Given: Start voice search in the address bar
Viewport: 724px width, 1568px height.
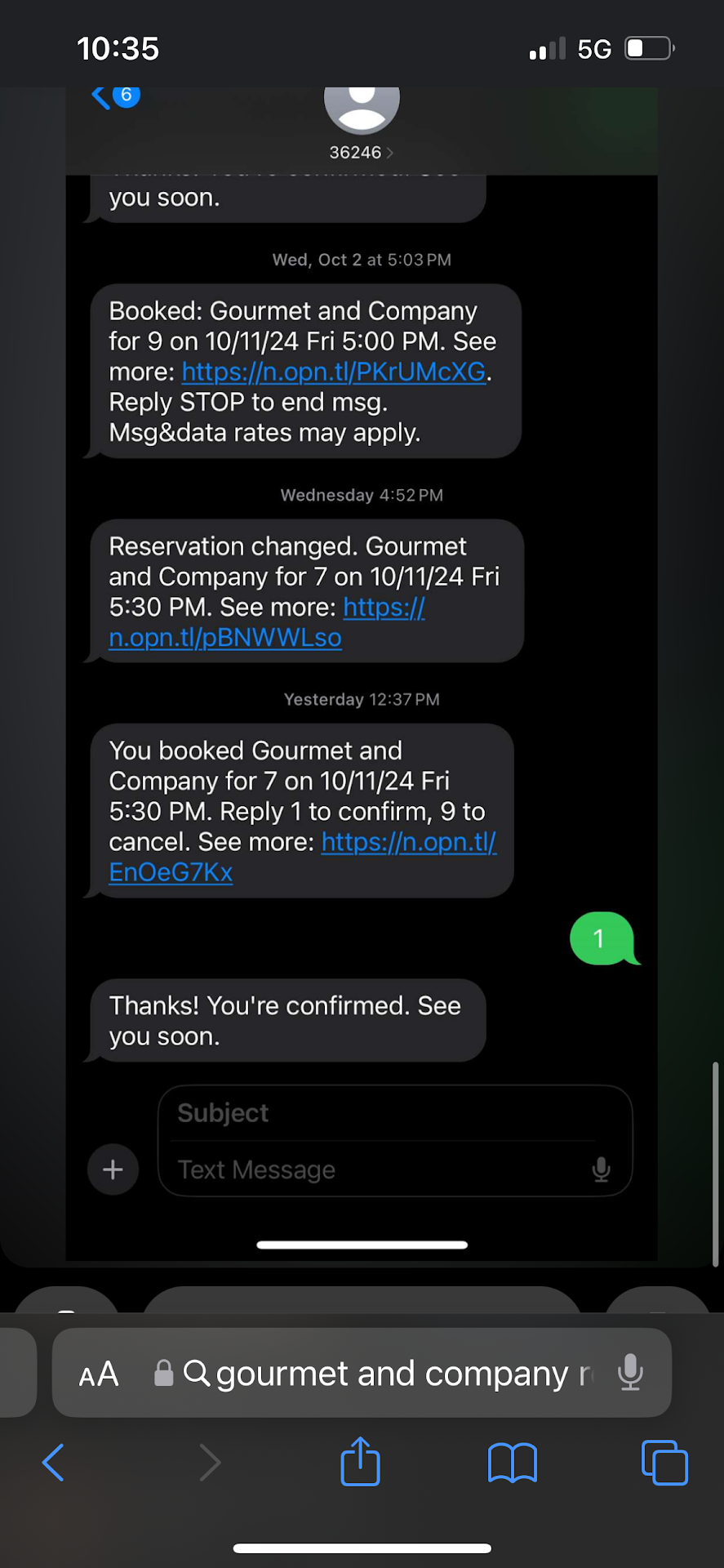Looking at the screenshot, I should [x=630, y=1373].
